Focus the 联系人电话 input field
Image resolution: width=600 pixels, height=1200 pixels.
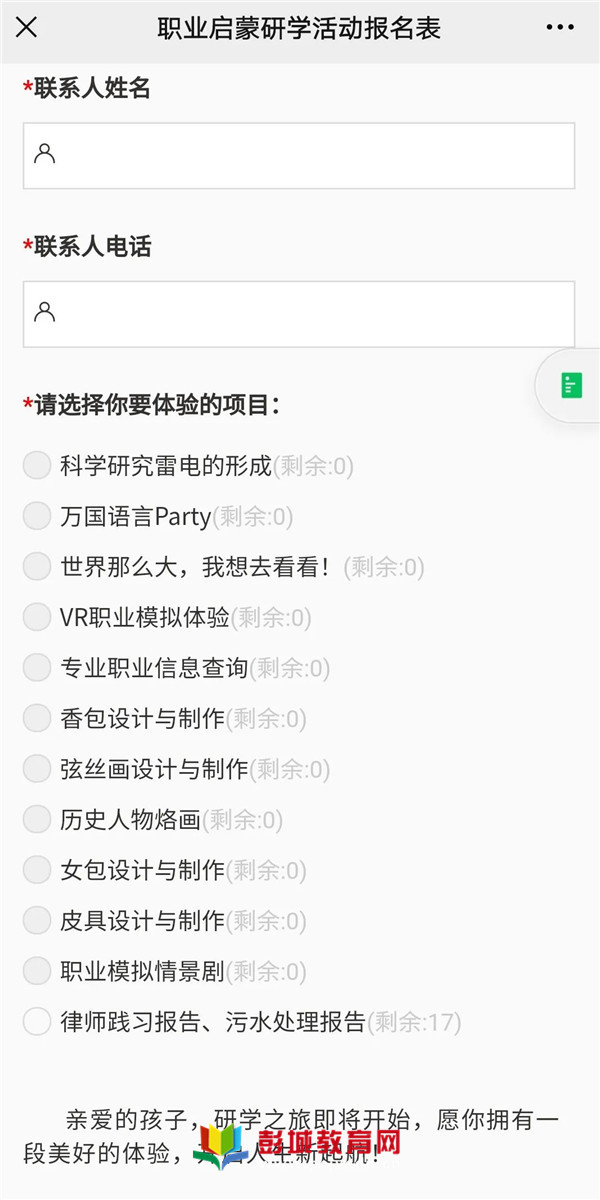coord(299,314)
